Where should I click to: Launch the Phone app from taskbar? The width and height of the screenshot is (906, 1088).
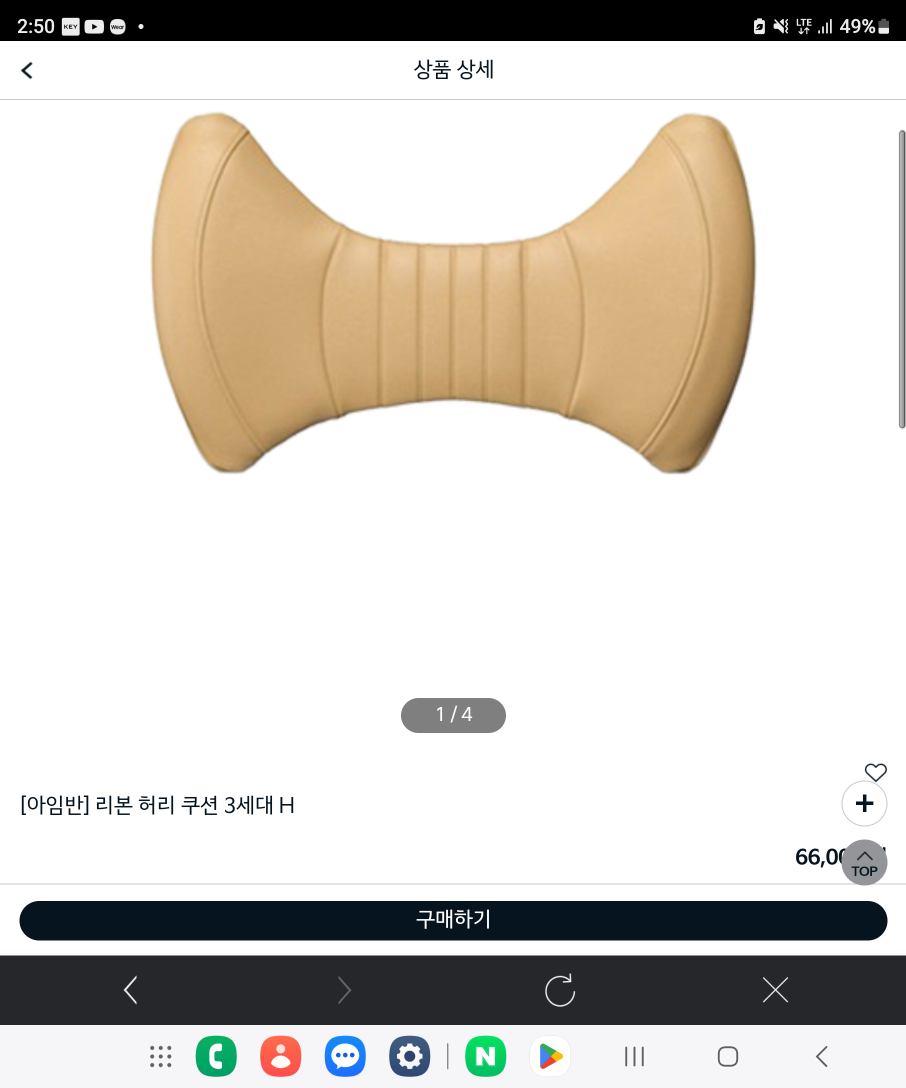(216, 1056)
